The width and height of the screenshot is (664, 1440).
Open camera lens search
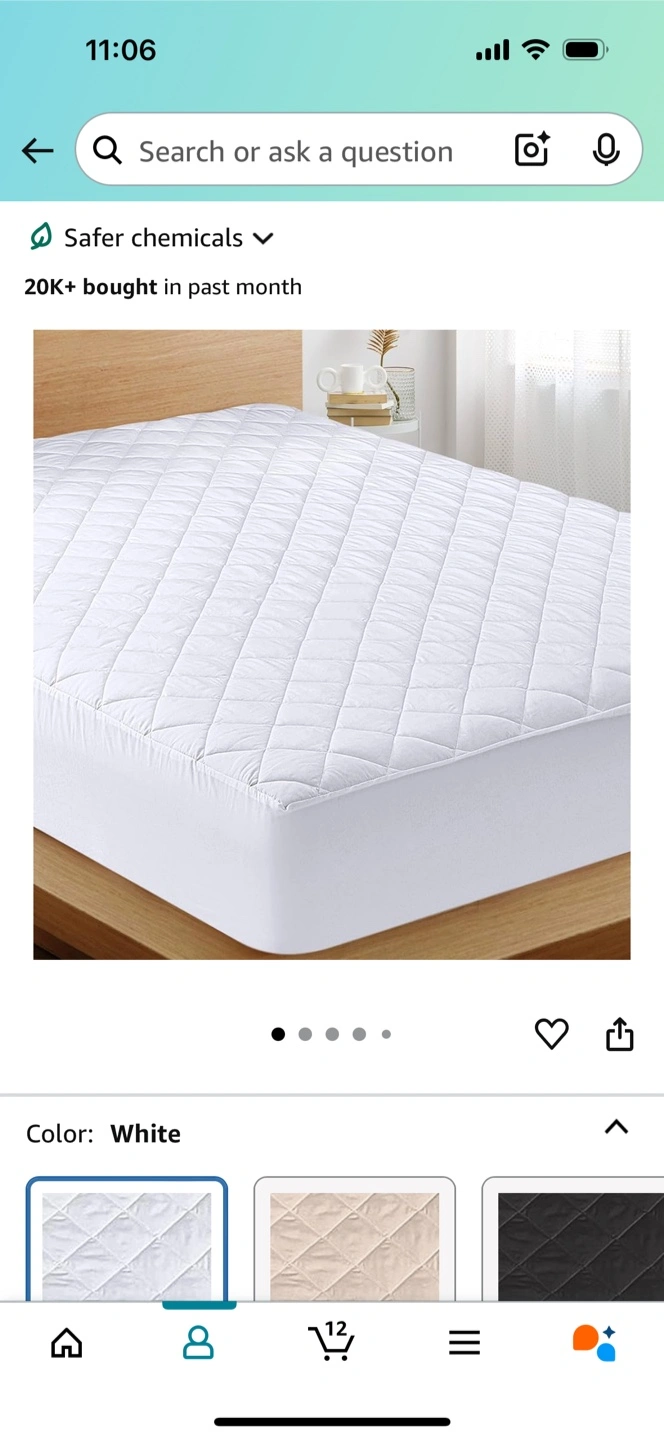coord(533,151)
